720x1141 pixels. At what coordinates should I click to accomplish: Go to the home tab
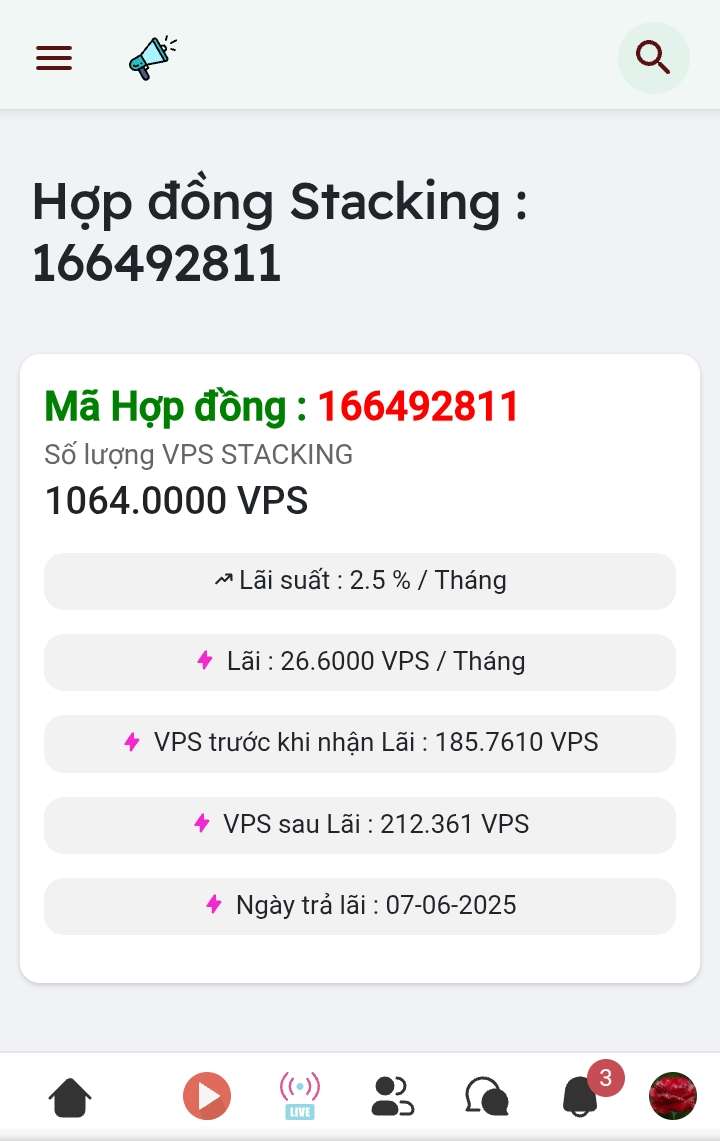pyautogui.click(x=70, y=1096)
